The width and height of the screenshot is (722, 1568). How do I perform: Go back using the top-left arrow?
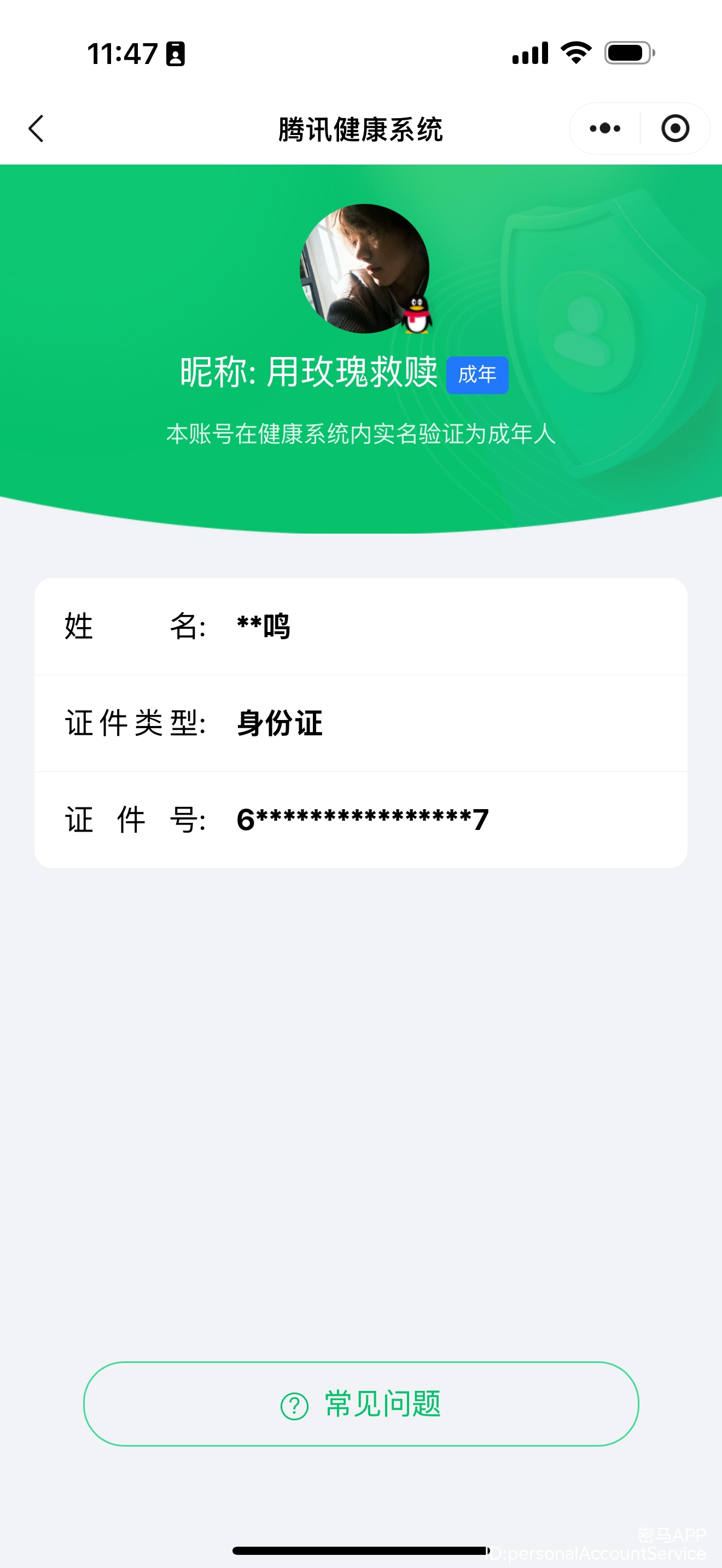point(37,128)
